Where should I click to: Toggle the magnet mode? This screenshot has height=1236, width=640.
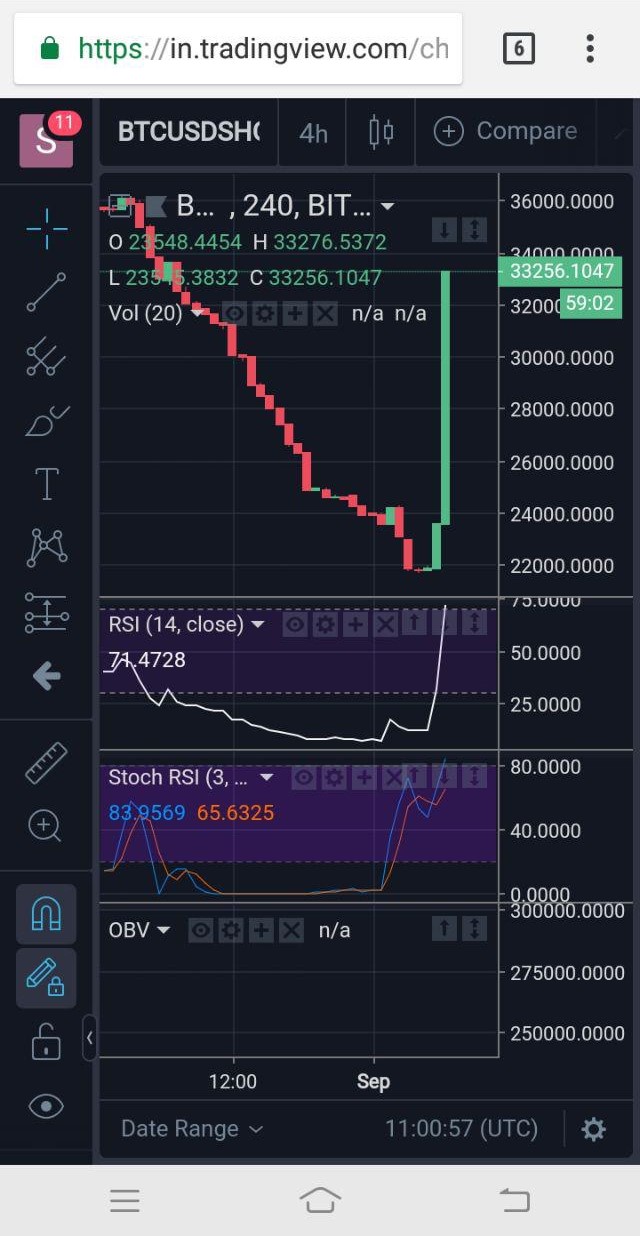point(46,914)
